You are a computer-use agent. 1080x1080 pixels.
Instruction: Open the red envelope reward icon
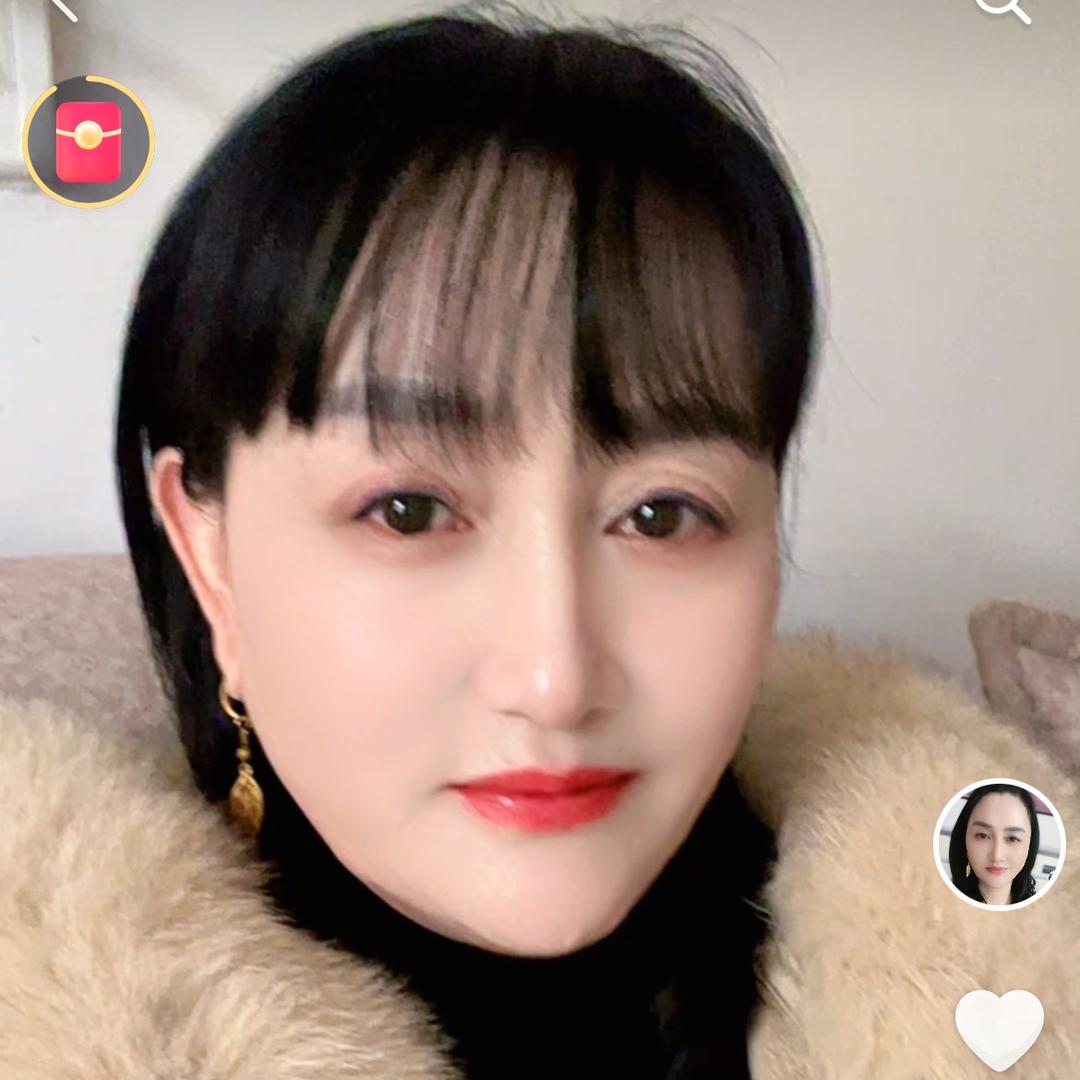point(88,141)
